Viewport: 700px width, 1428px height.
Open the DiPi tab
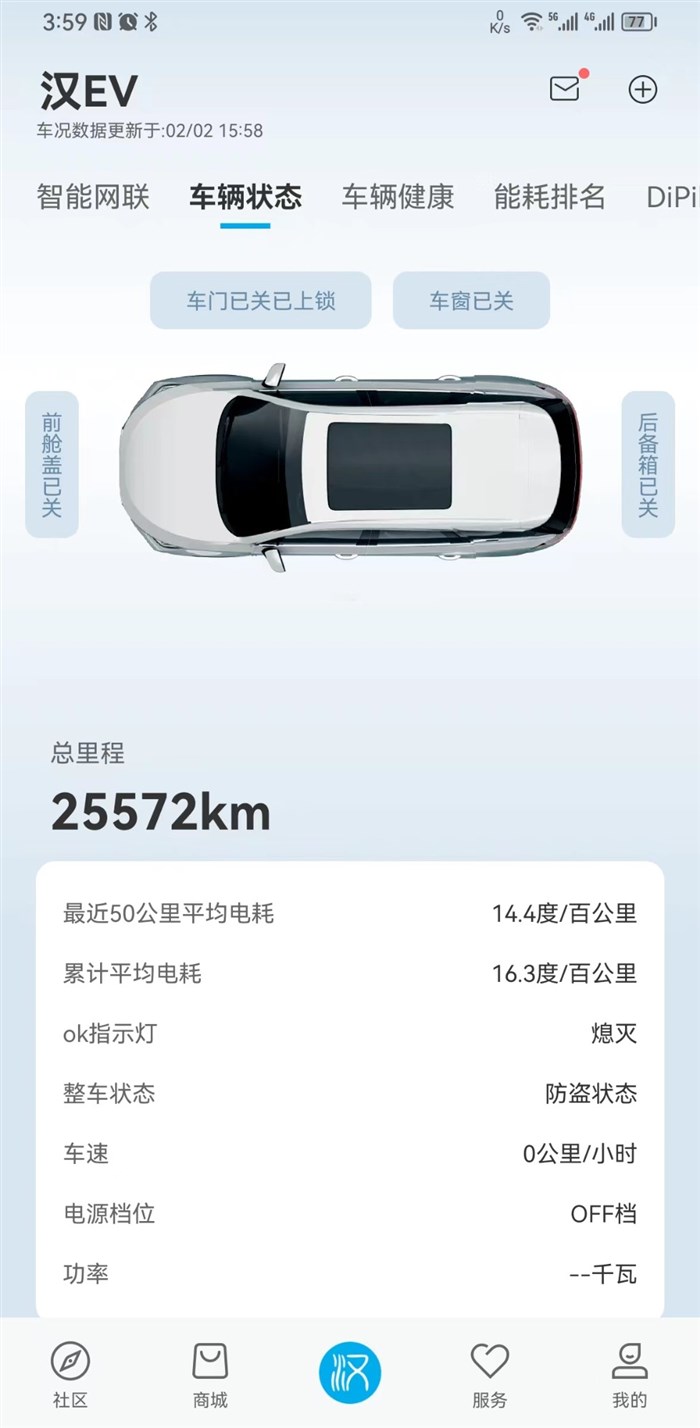[670, 197]
